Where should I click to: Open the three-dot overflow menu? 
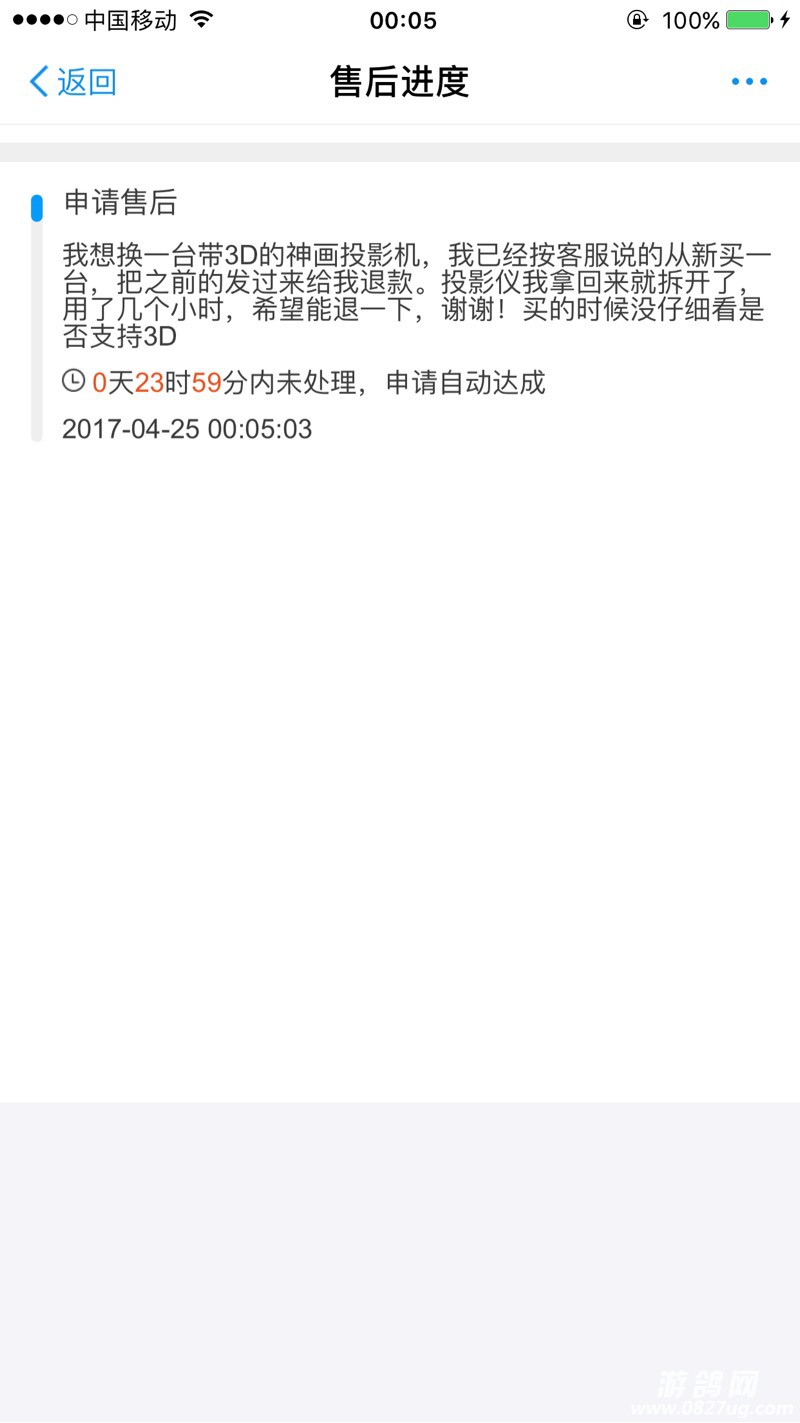[x=749, y=82]
